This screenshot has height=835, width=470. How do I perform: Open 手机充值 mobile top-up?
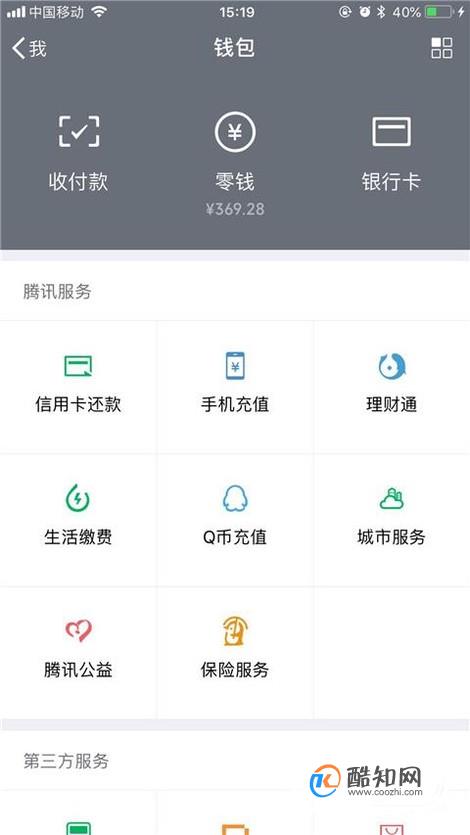[235, 387]
